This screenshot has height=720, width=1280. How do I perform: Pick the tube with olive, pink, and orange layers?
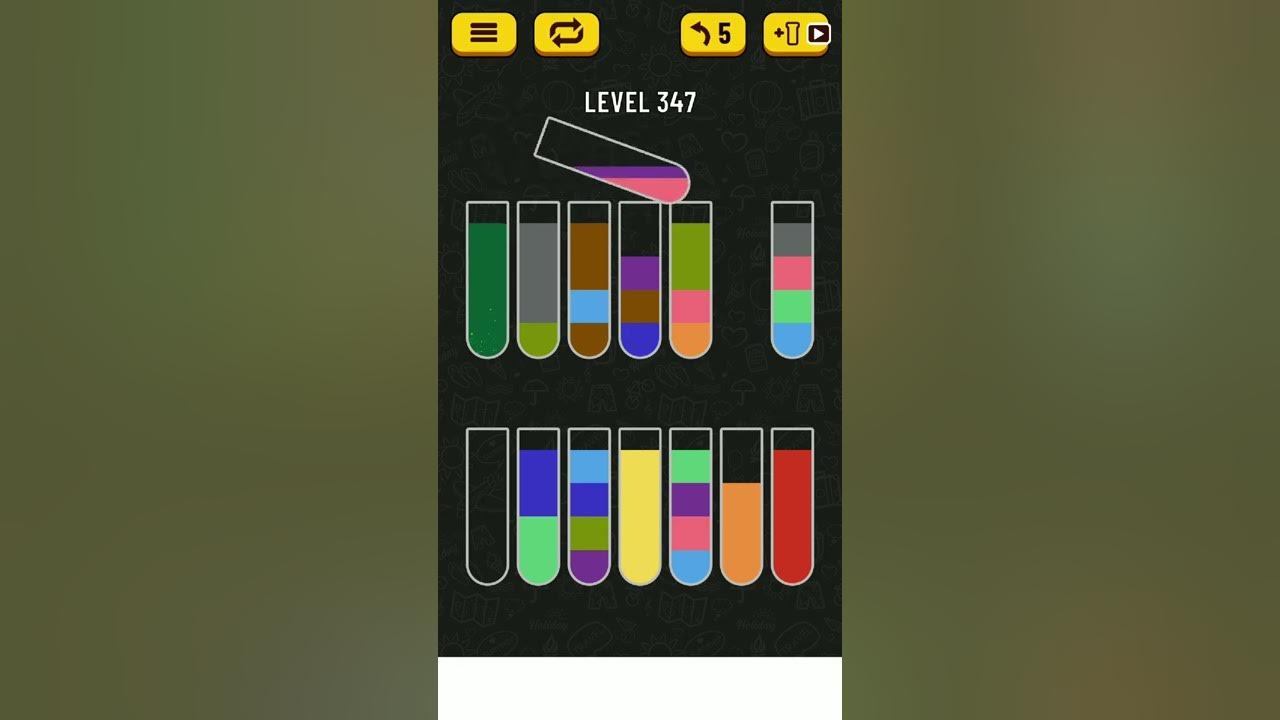click(691, 280)
